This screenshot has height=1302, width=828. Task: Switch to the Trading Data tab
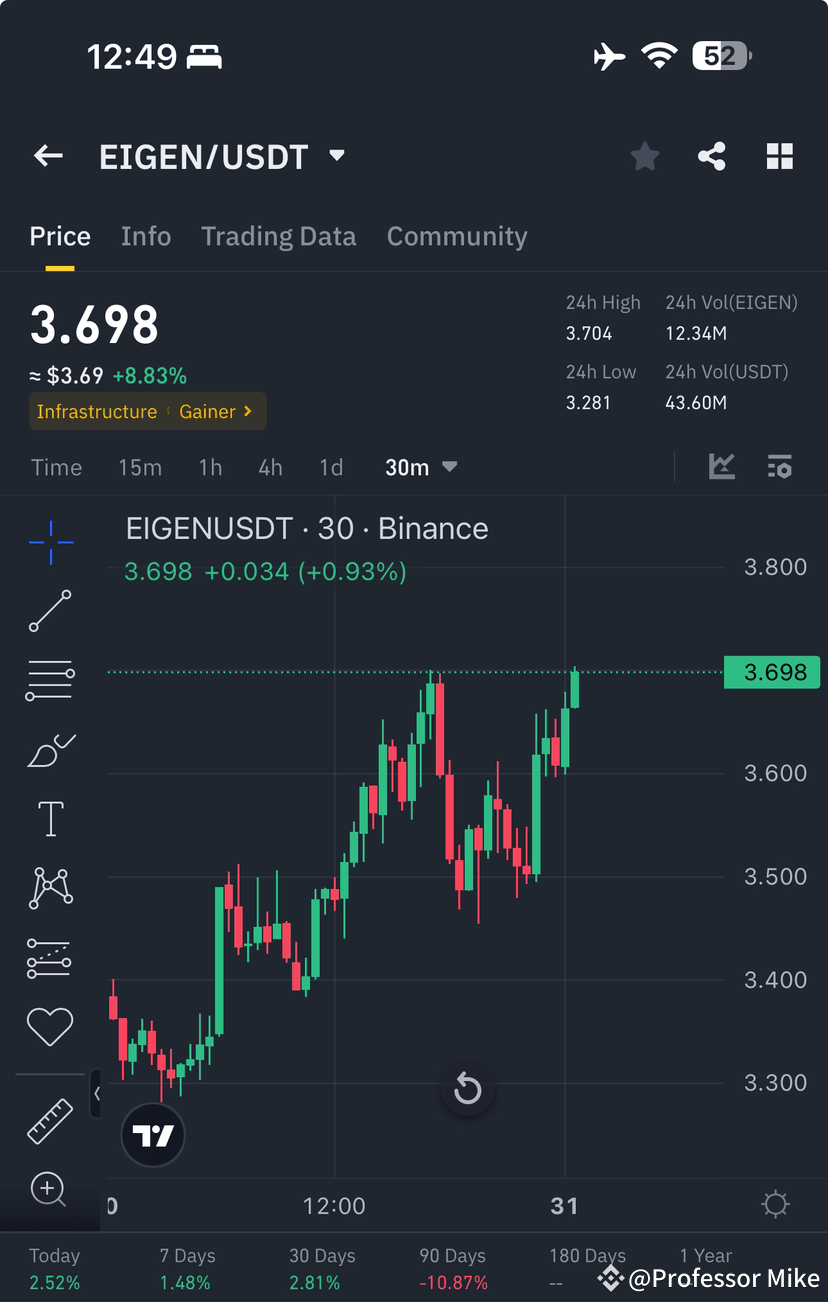point(279,236)
